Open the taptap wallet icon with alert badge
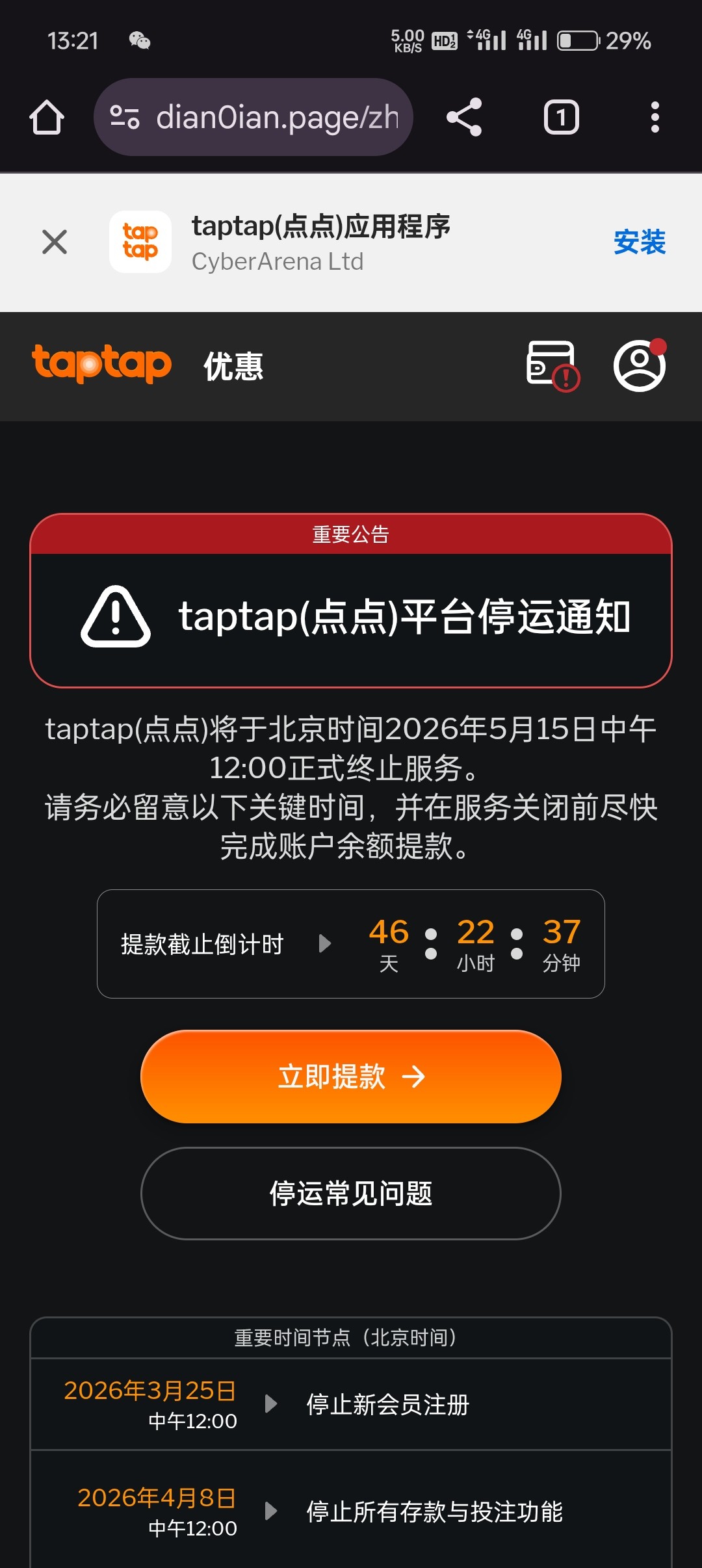Image resolution: width=702 pixels, height=1568 pixels. click(x=551, y=366)
